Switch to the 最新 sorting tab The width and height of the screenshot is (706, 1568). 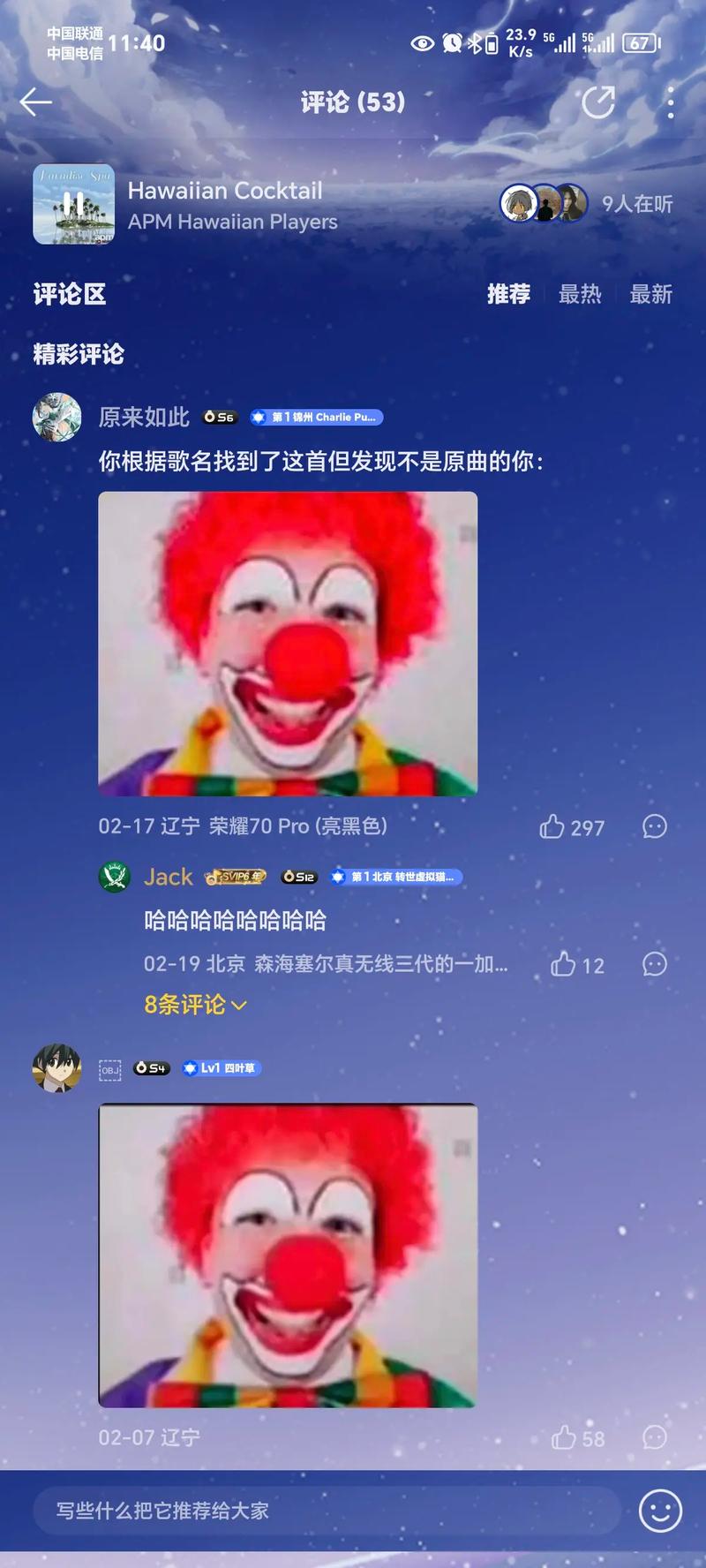(x=652, y=295)
